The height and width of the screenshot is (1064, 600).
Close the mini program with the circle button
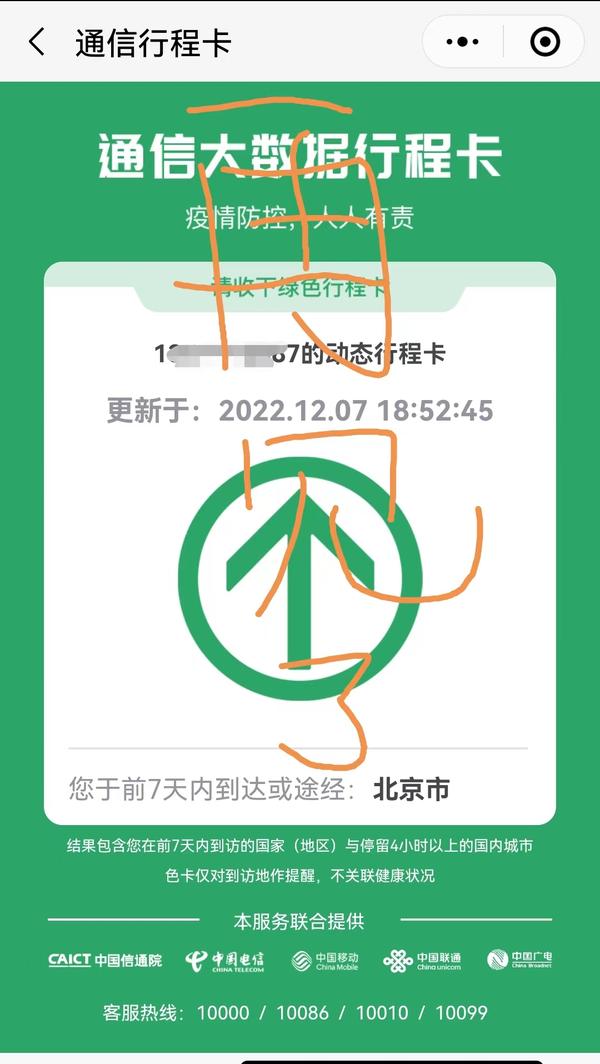544,42
